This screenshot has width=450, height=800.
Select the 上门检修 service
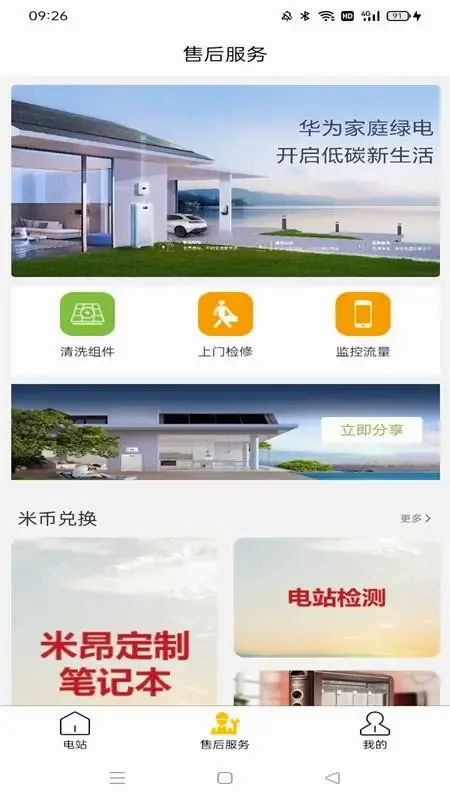[225, 324]
